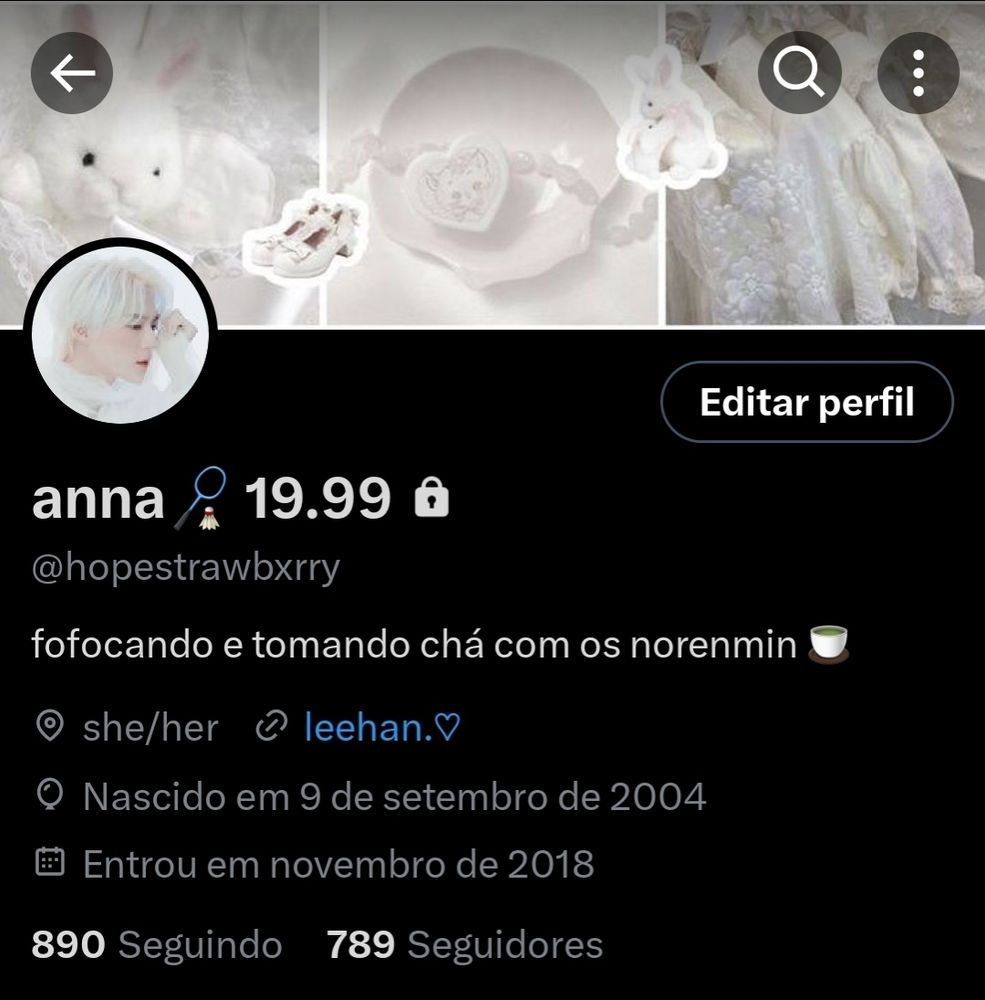This screenshot has height=1000, width=985.
Task: View the 789 Seguidores list
Action: pos(465,944)
